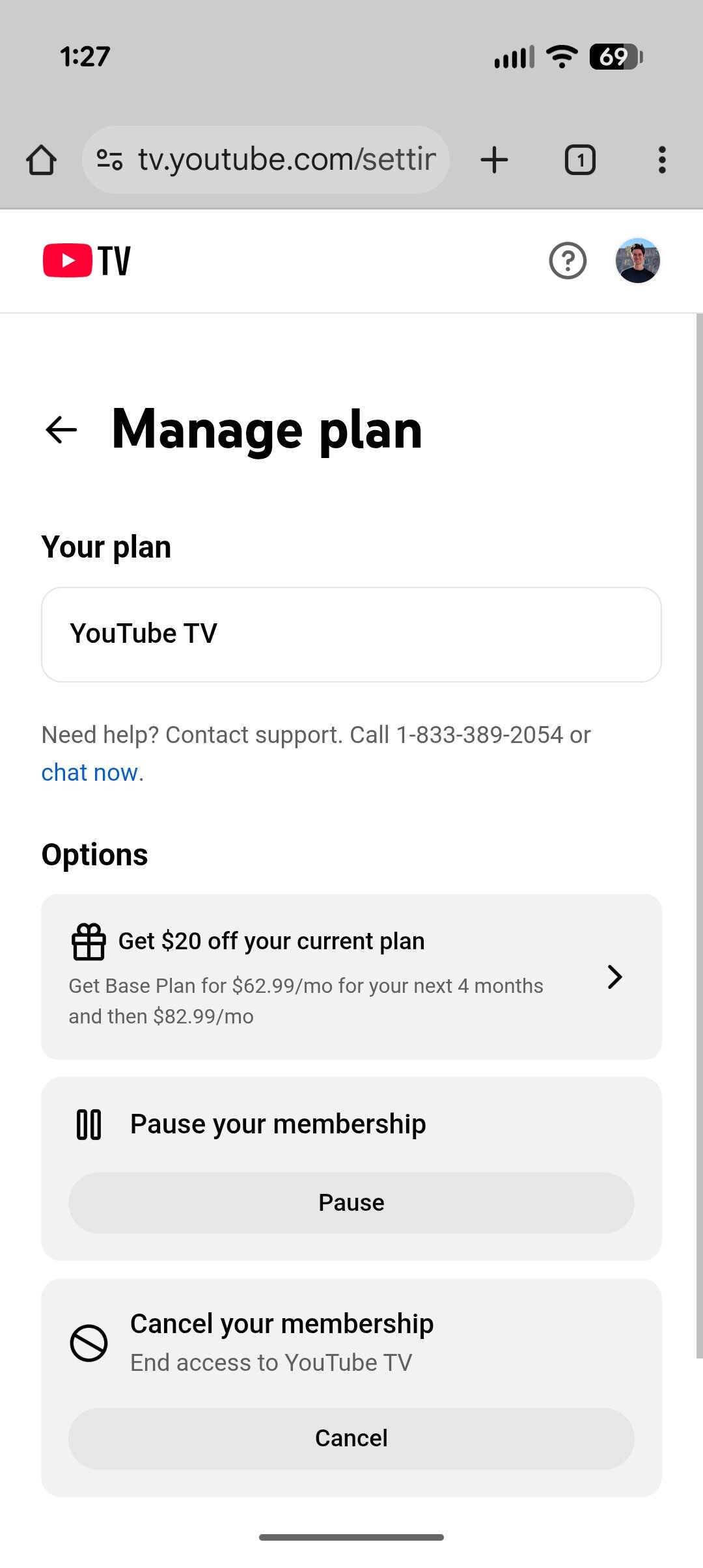The width and height of the screenshot is (703, 1568).
Task: Go back using the arrow beside Manage plan
Action: coord(61,428)
